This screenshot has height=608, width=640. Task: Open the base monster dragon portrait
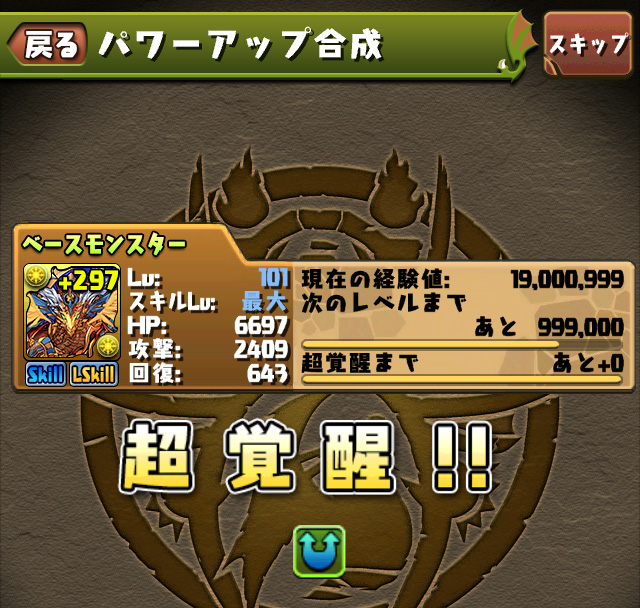(70, 314)
